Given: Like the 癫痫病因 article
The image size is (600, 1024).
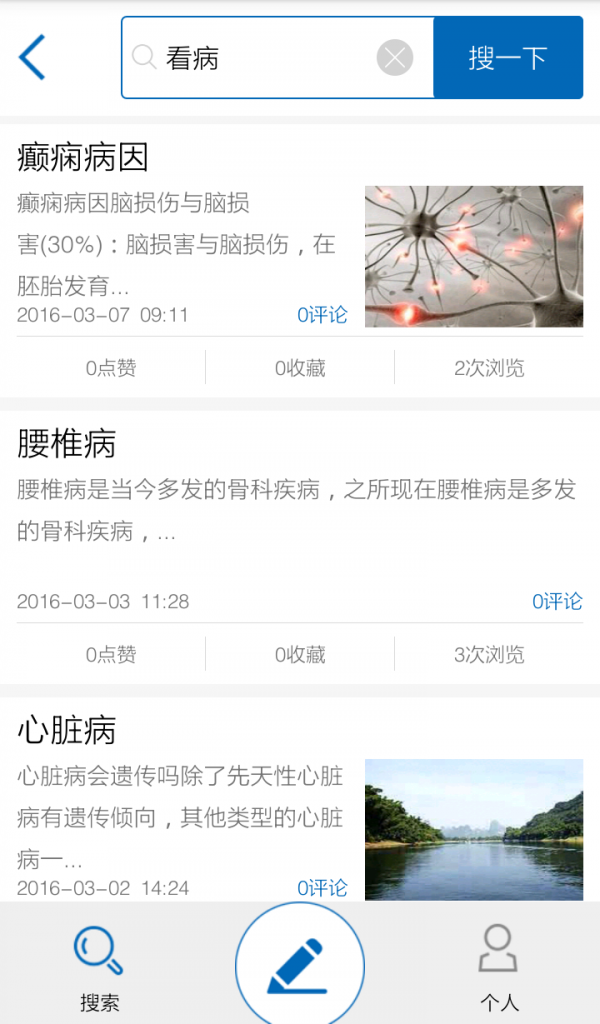Looking at the screenshot, I should (x=110, y=368).
